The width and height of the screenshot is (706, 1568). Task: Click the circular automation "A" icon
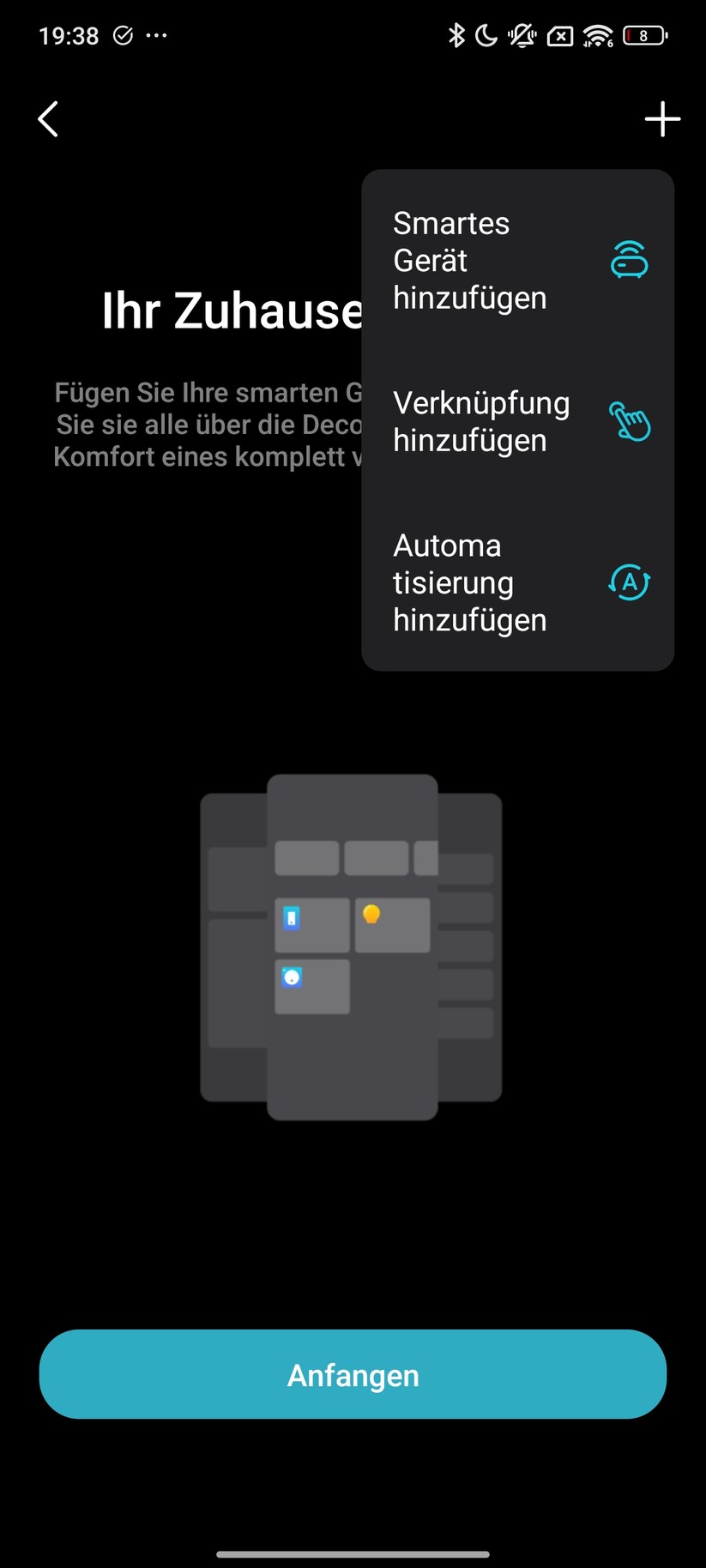pos(630,582)
